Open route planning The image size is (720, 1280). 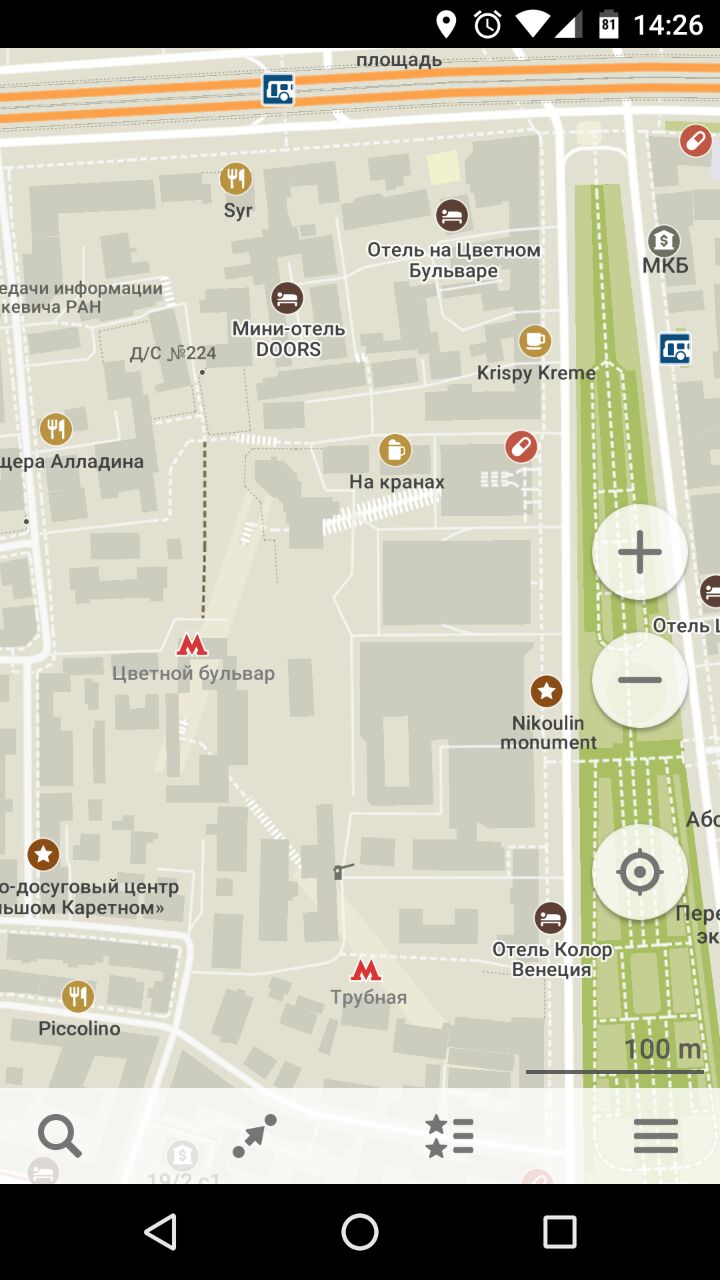254,1137
